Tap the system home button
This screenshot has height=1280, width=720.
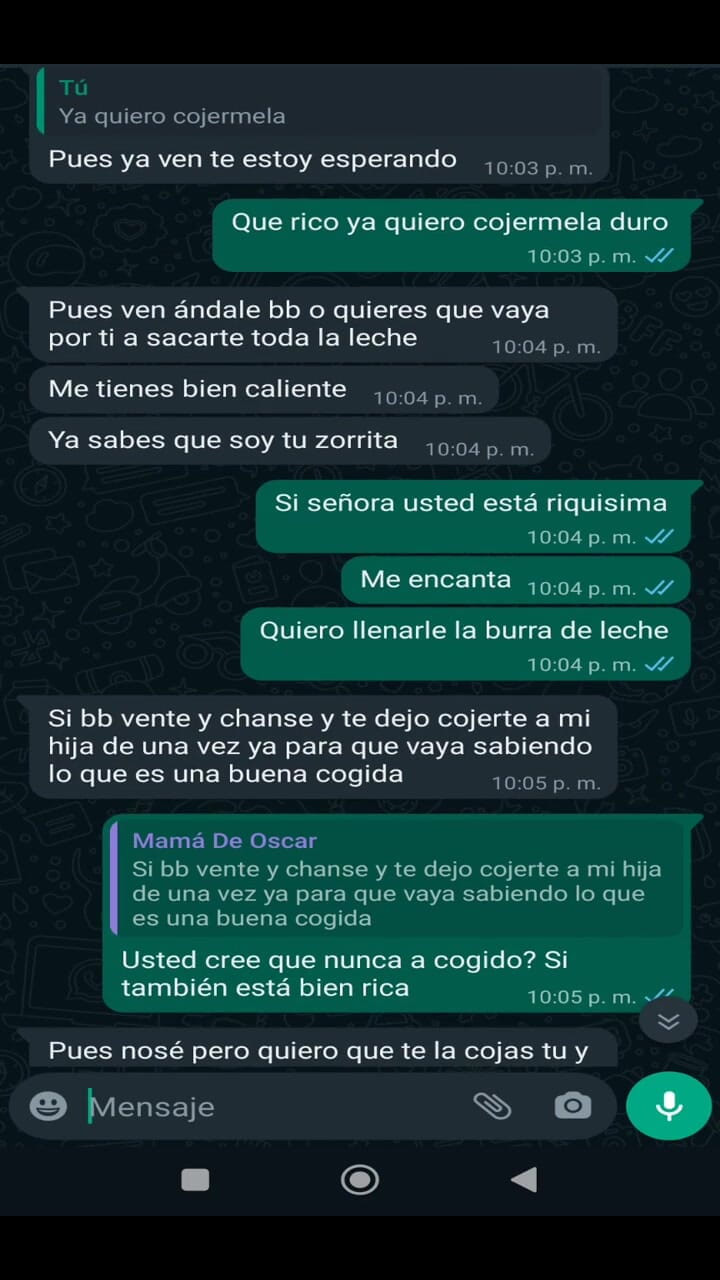(360, 1180)
